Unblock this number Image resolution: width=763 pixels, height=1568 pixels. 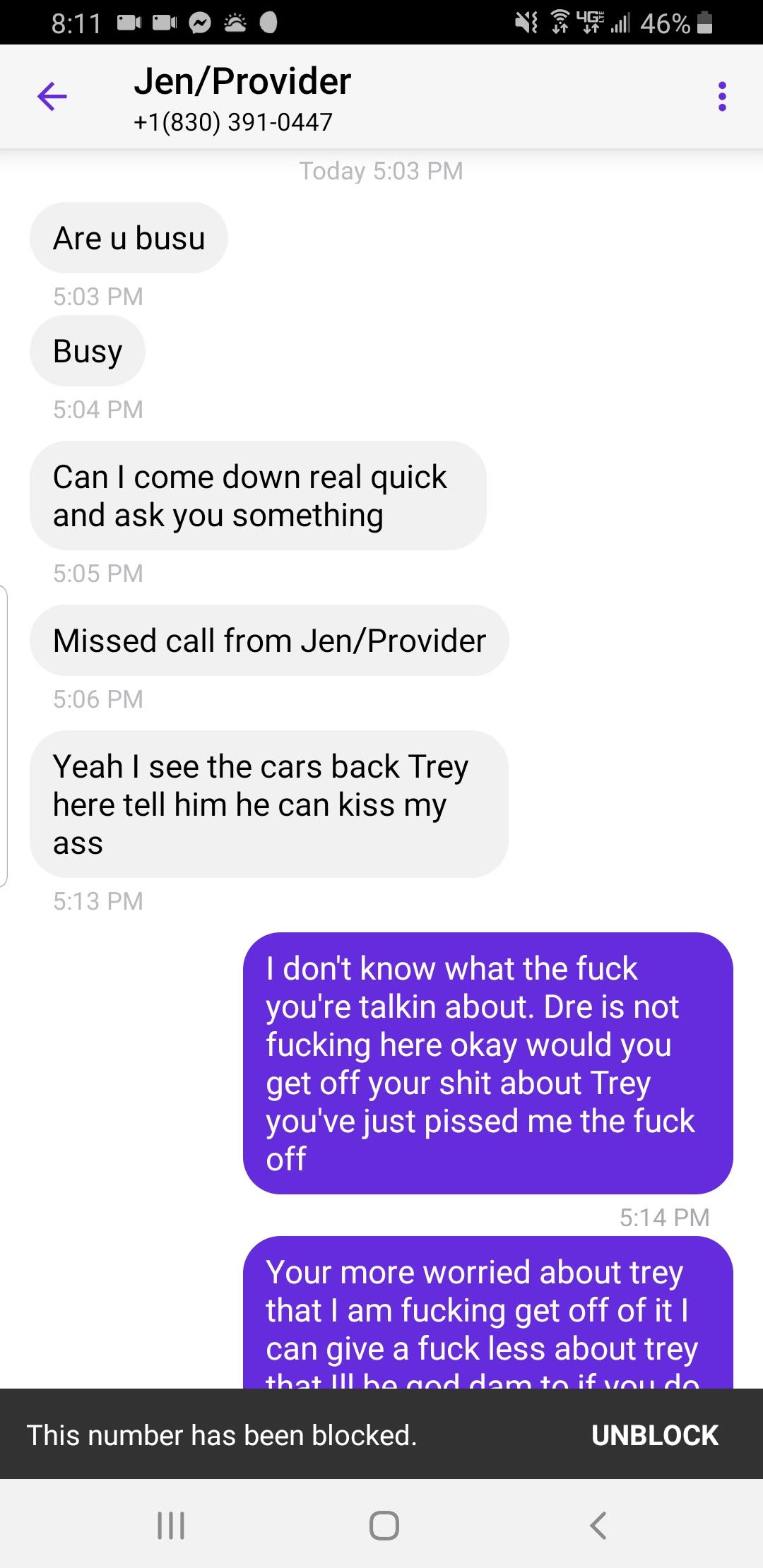click(x=654, y=1435)
